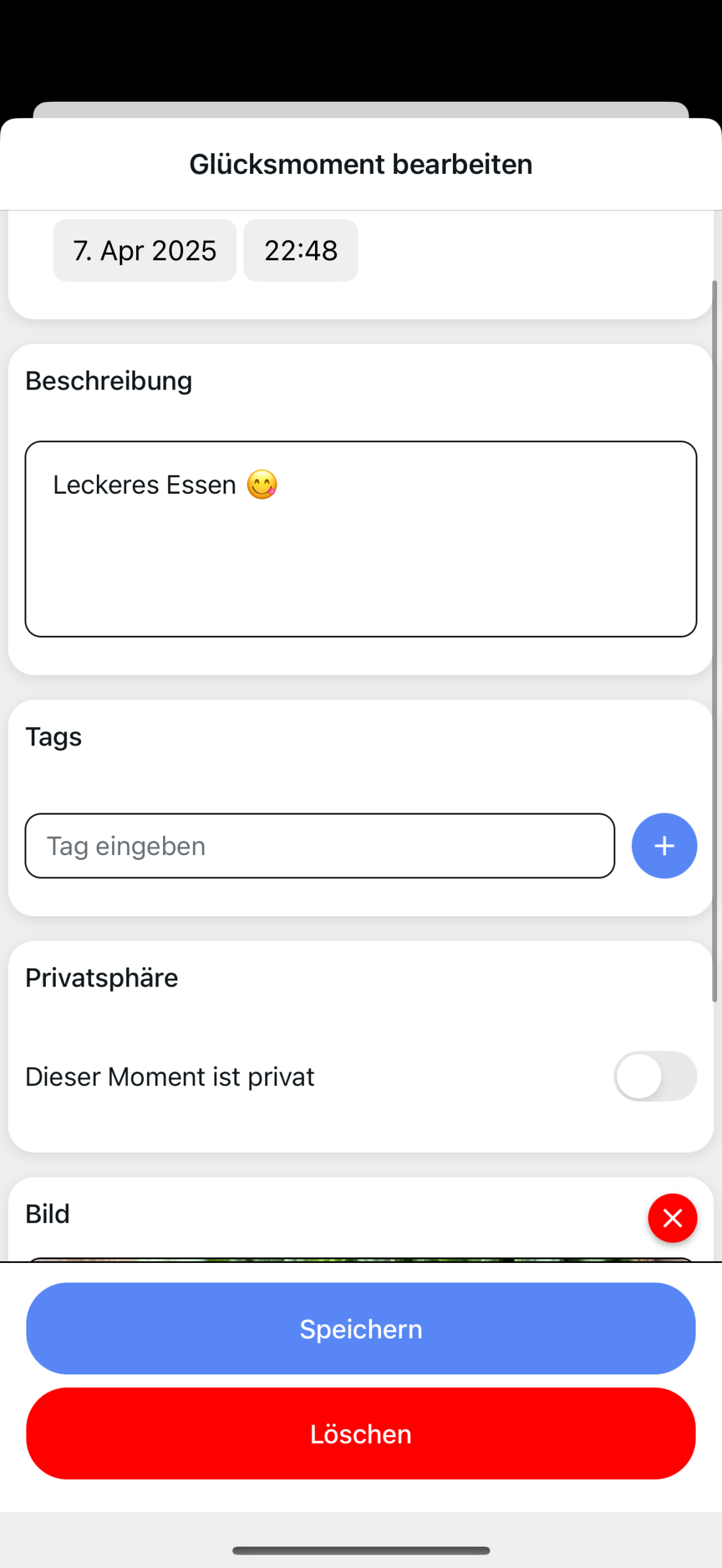Screen dimensions: 722x1568
Task: Change the time 22:48
Action: 300,251
